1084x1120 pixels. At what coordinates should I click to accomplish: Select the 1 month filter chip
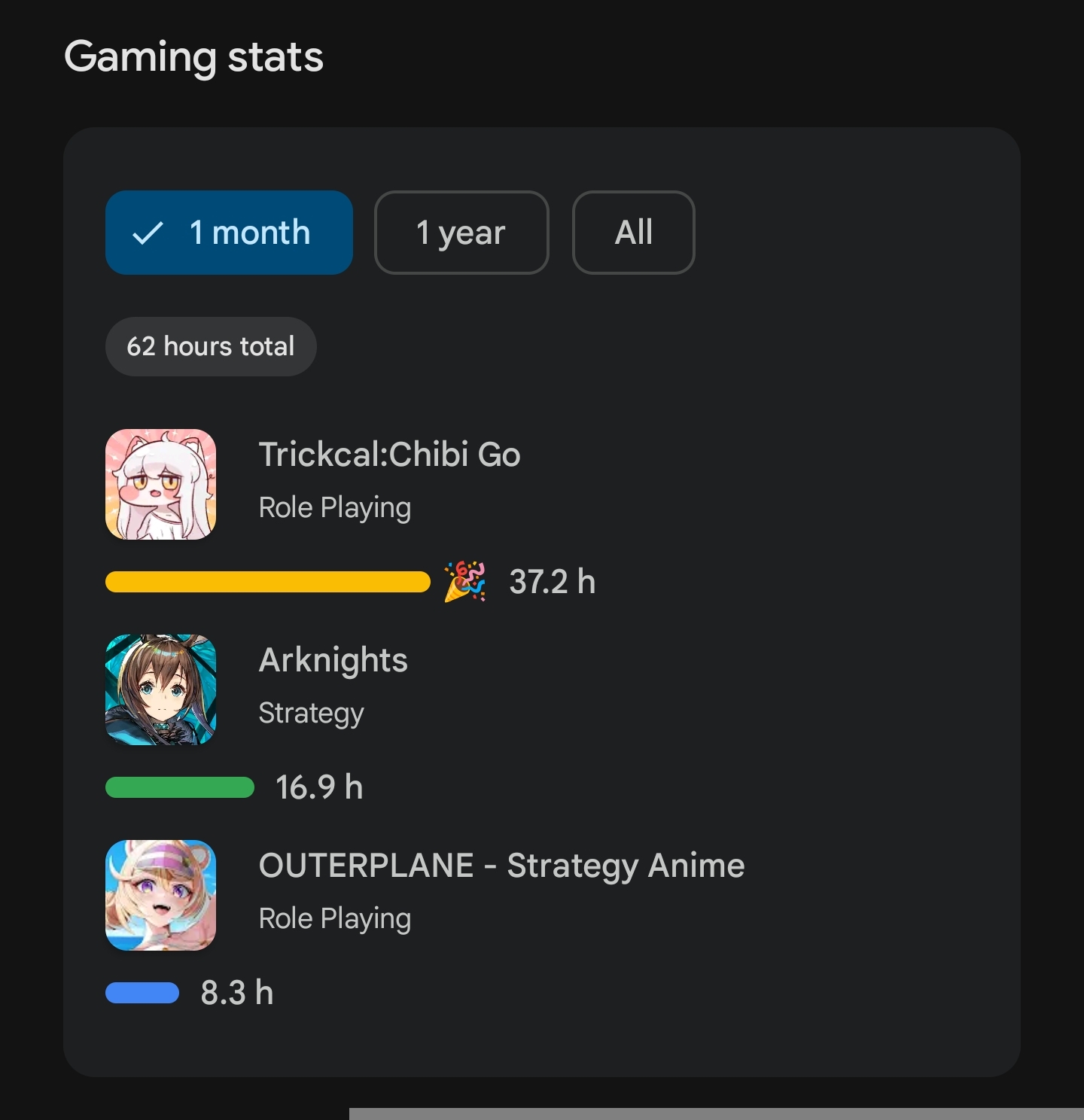229,233
